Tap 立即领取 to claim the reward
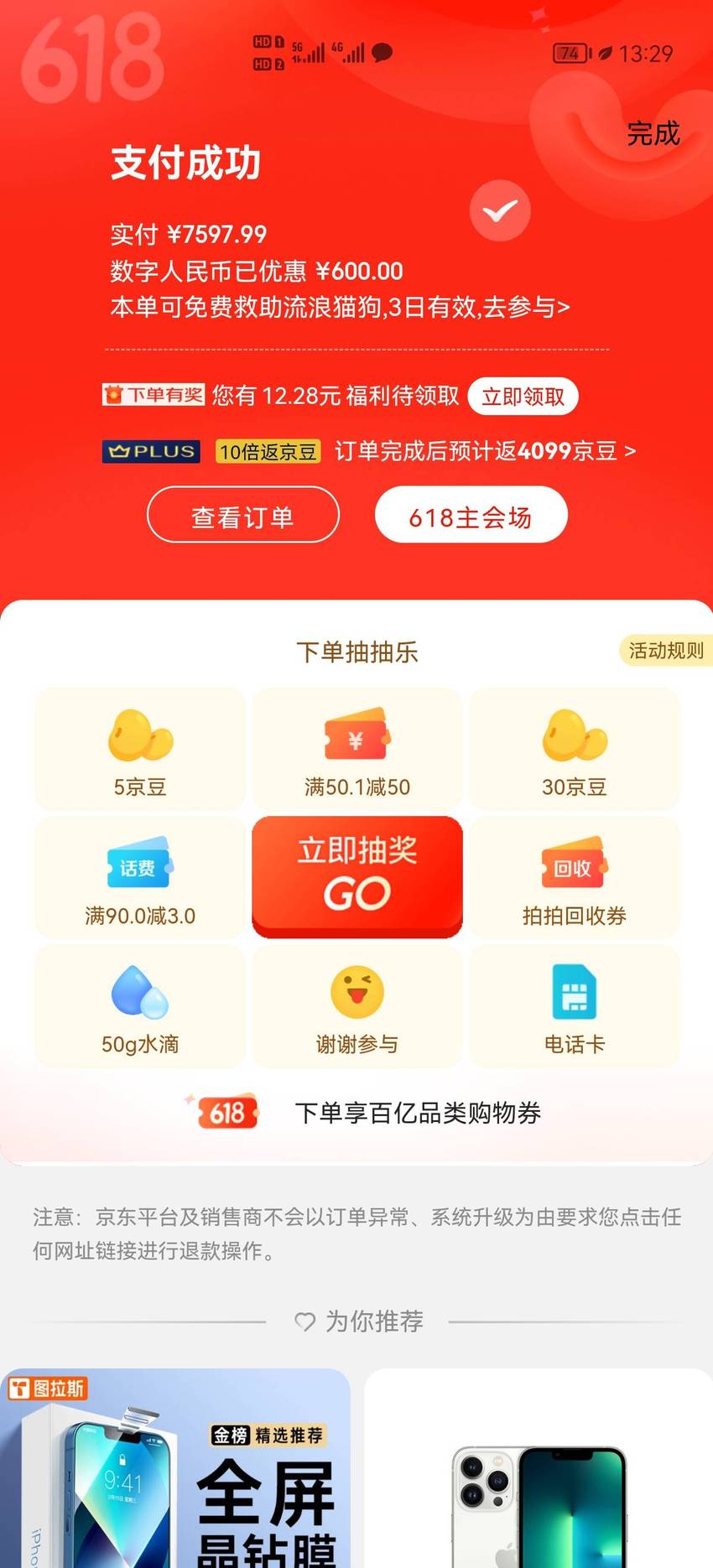The height and width of the screenshot is (1568, 713). coord(523,396)
